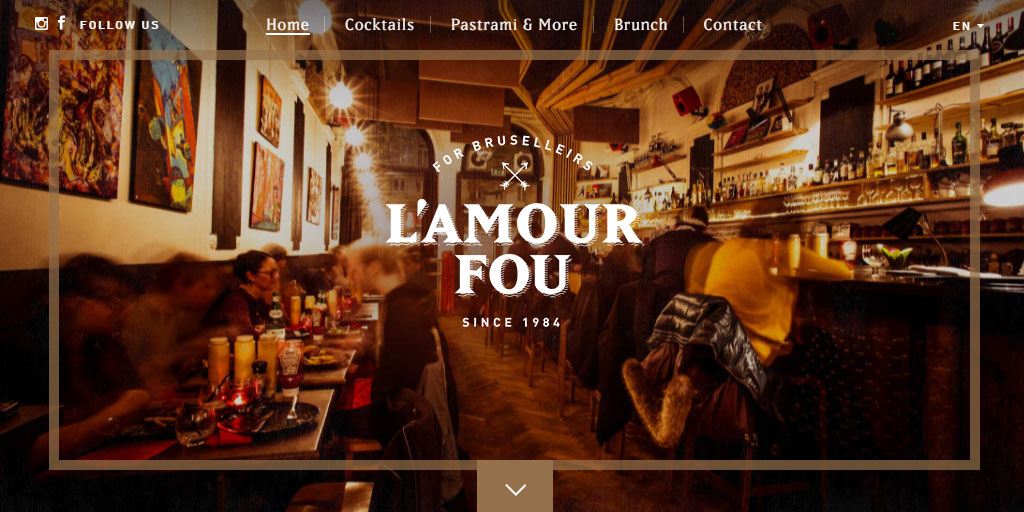Tap the down chevron to see more
The image size is (1024, 512).
[x=515, y=489]
